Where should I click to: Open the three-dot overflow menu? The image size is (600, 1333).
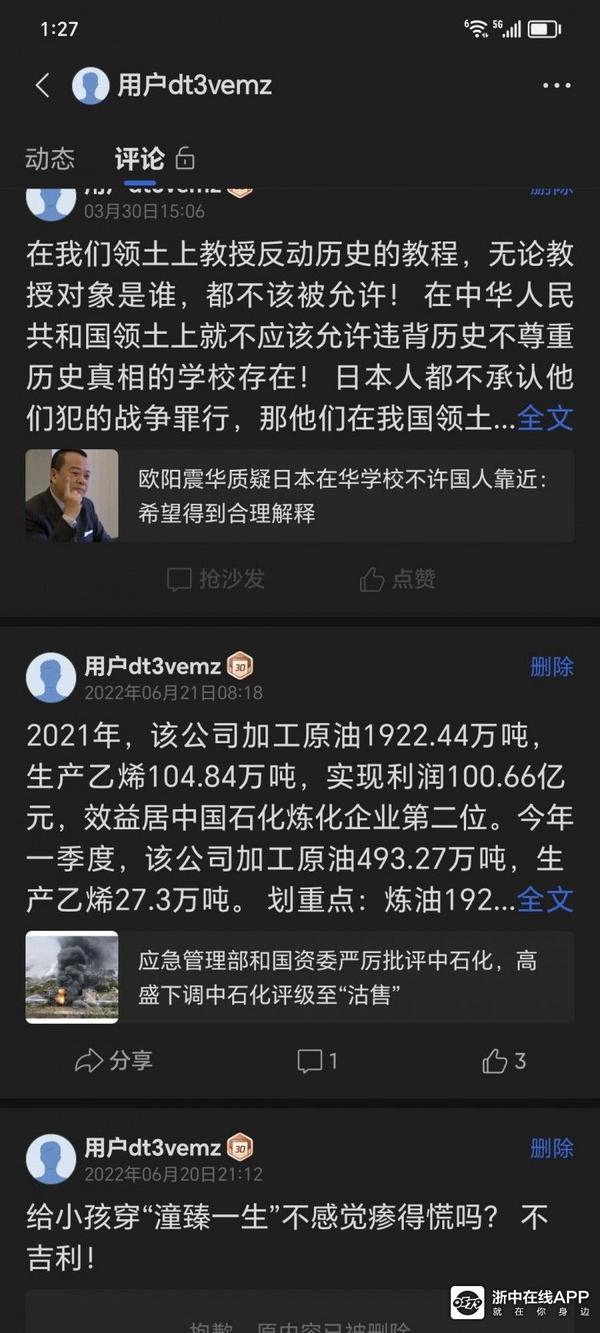(x=556, y=86)
